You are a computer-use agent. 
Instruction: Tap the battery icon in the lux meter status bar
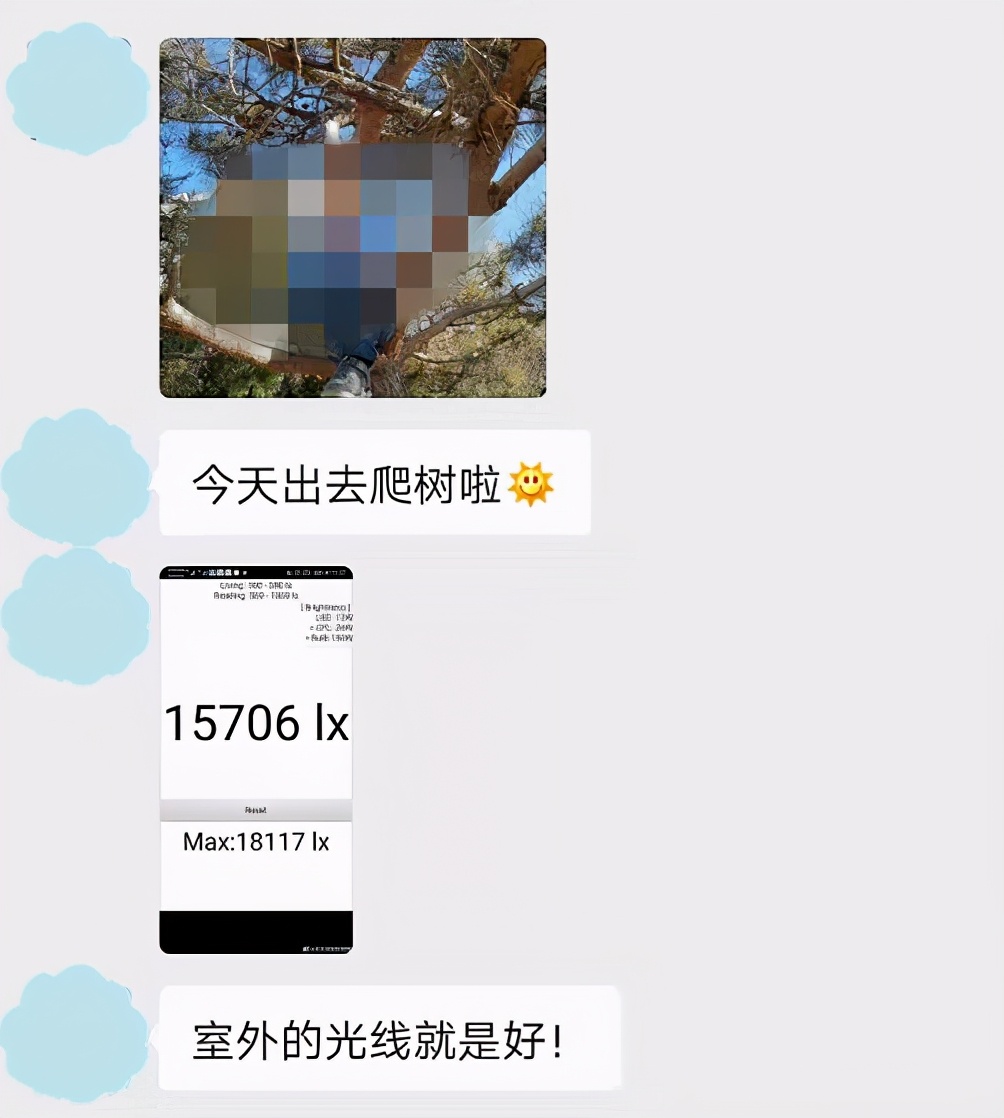[x=345, y=573]
